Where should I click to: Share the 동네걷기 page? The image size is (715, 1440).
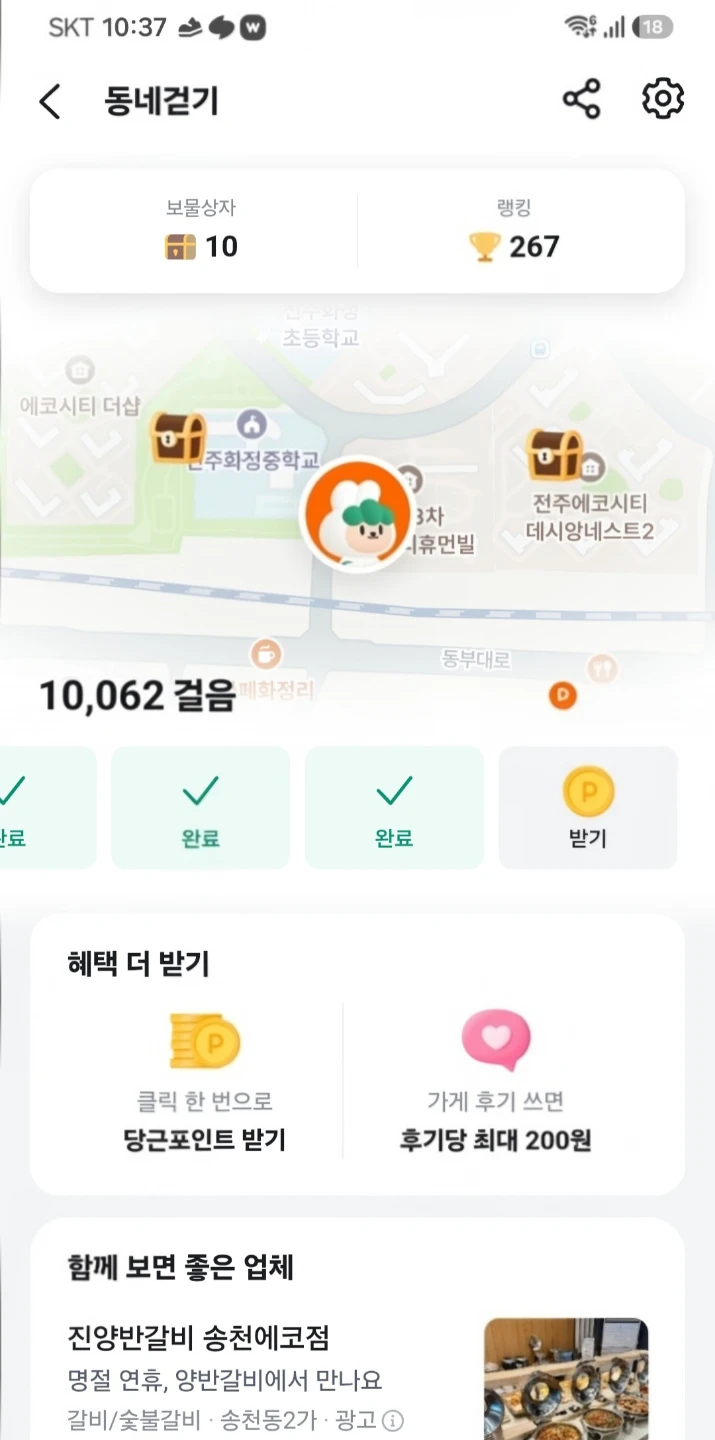pos(581,100)
